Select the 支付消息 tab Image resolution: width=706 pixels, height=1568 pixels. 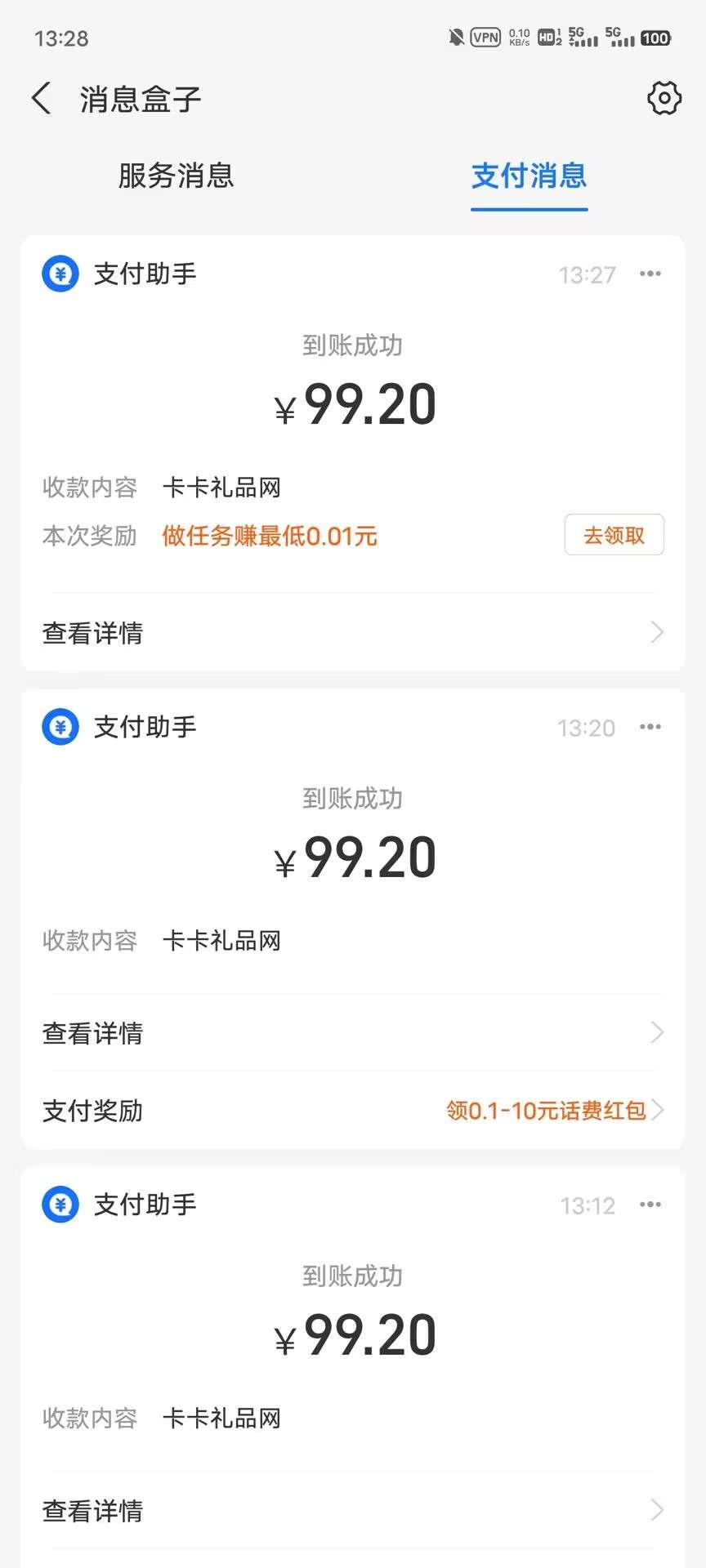529,176
